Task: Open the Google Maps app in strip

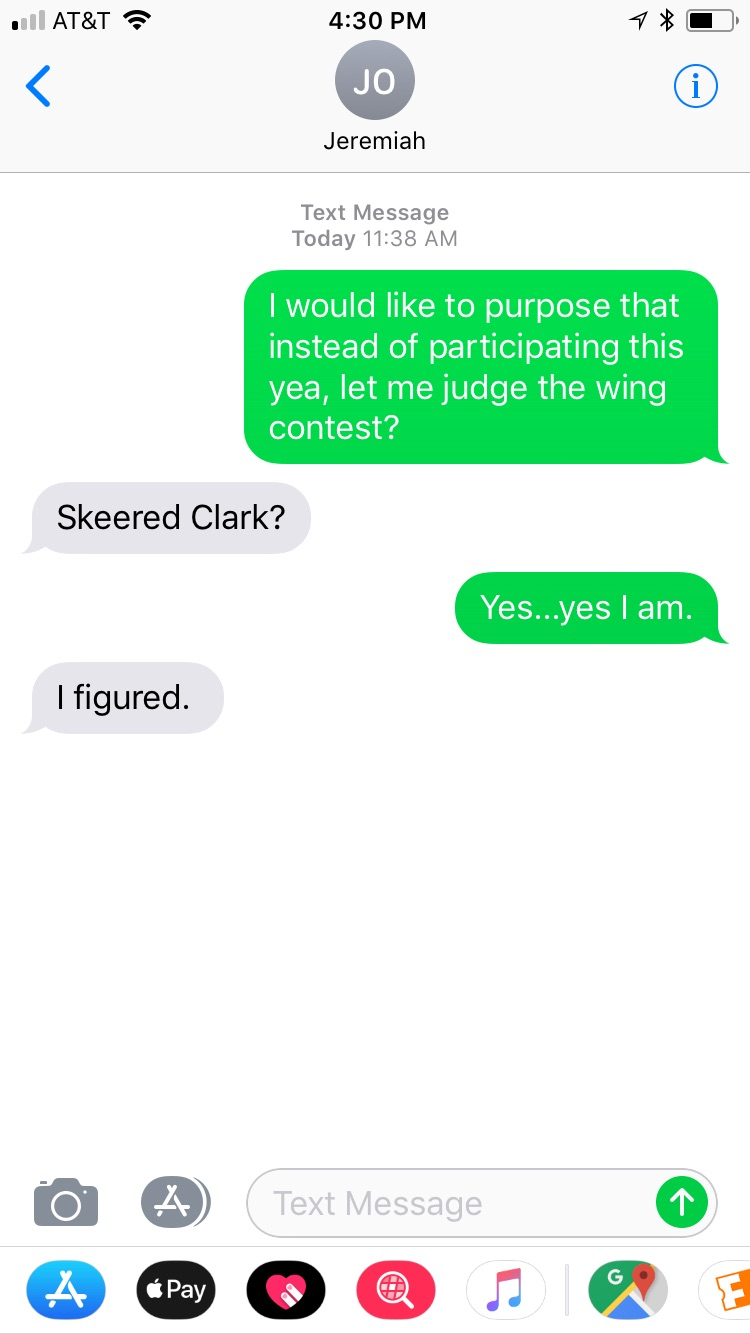Action: 628,1289
